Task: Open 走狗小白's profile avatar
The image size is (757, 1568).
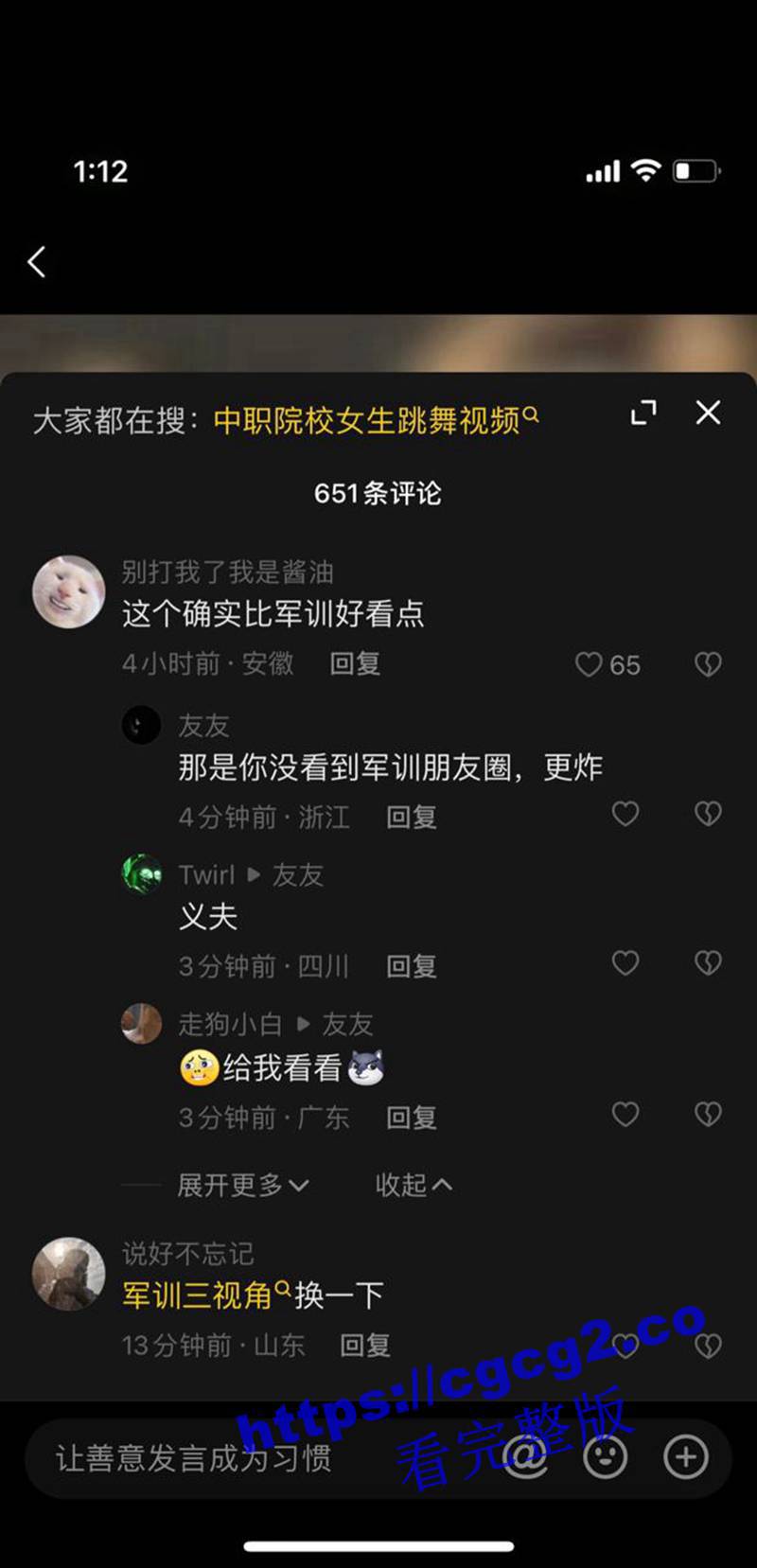Action: 142,1023
